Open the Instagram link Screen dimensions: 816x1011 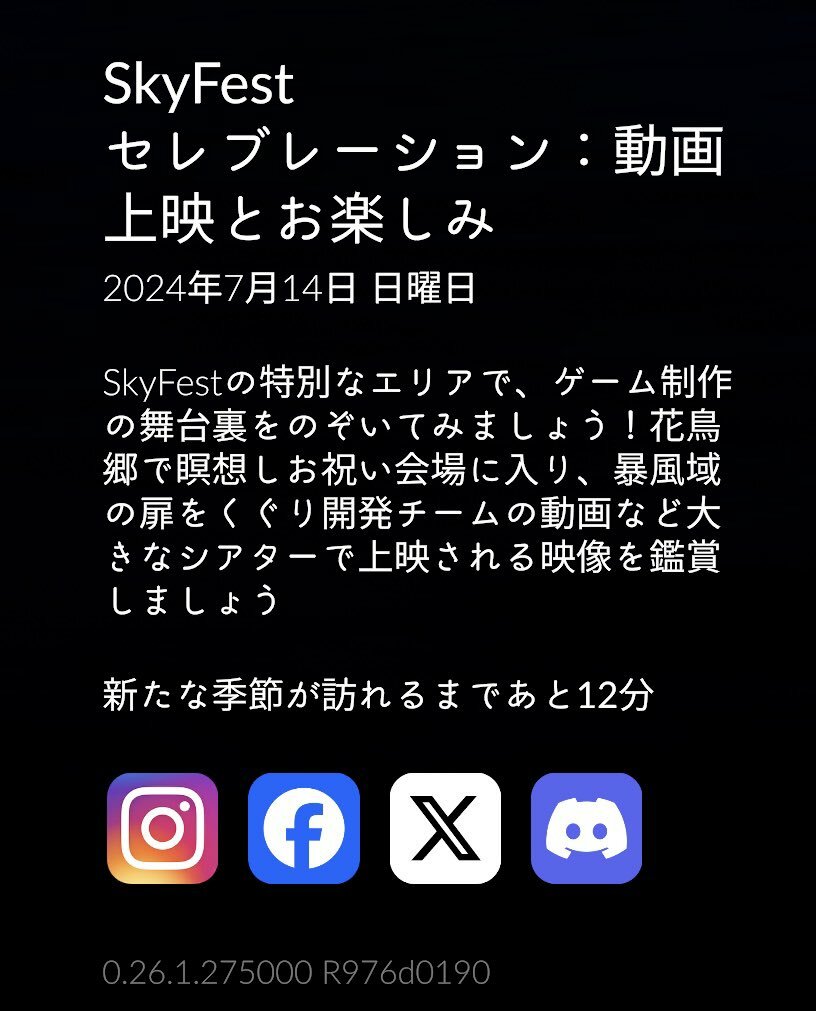coord(162,828)
